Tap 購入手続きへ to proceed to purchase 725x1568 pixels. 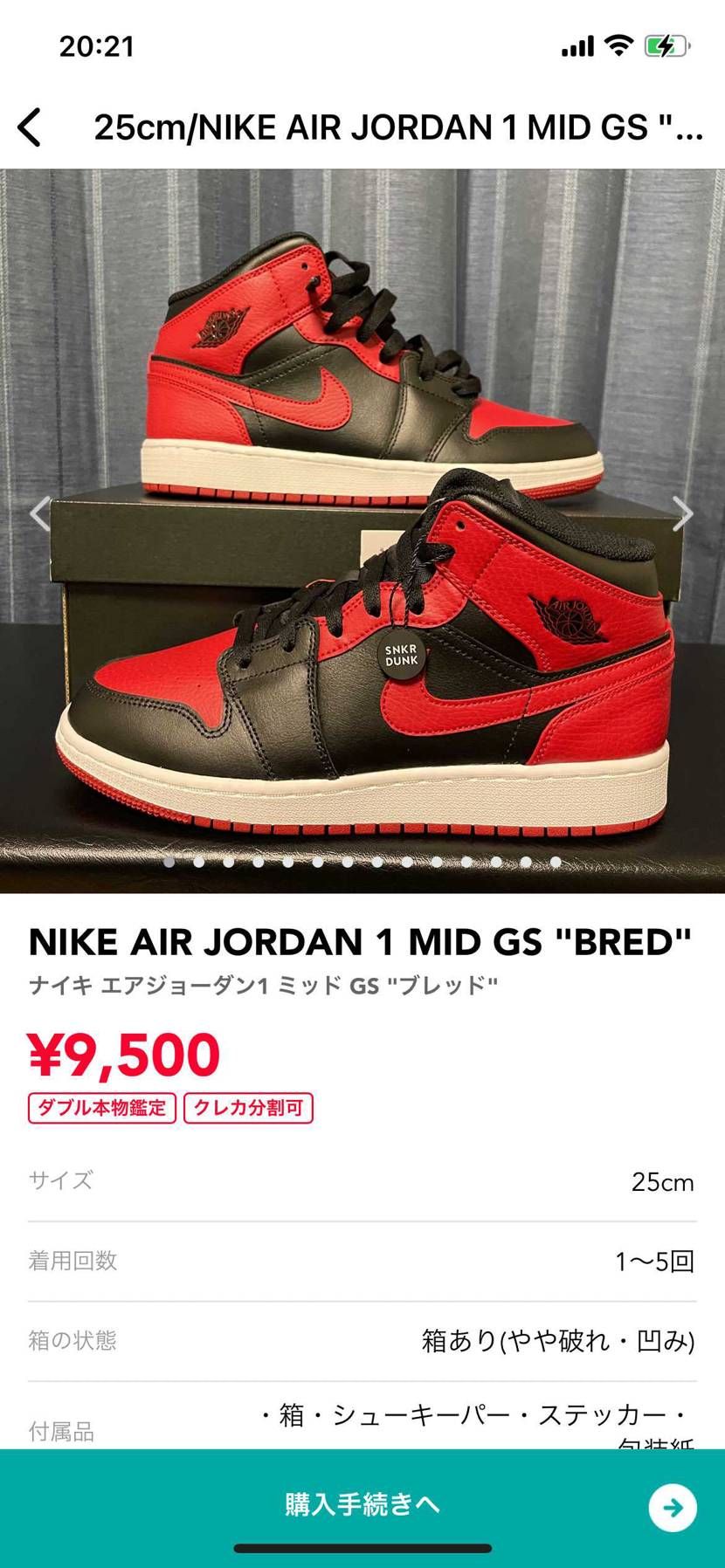click(362, 1505)
